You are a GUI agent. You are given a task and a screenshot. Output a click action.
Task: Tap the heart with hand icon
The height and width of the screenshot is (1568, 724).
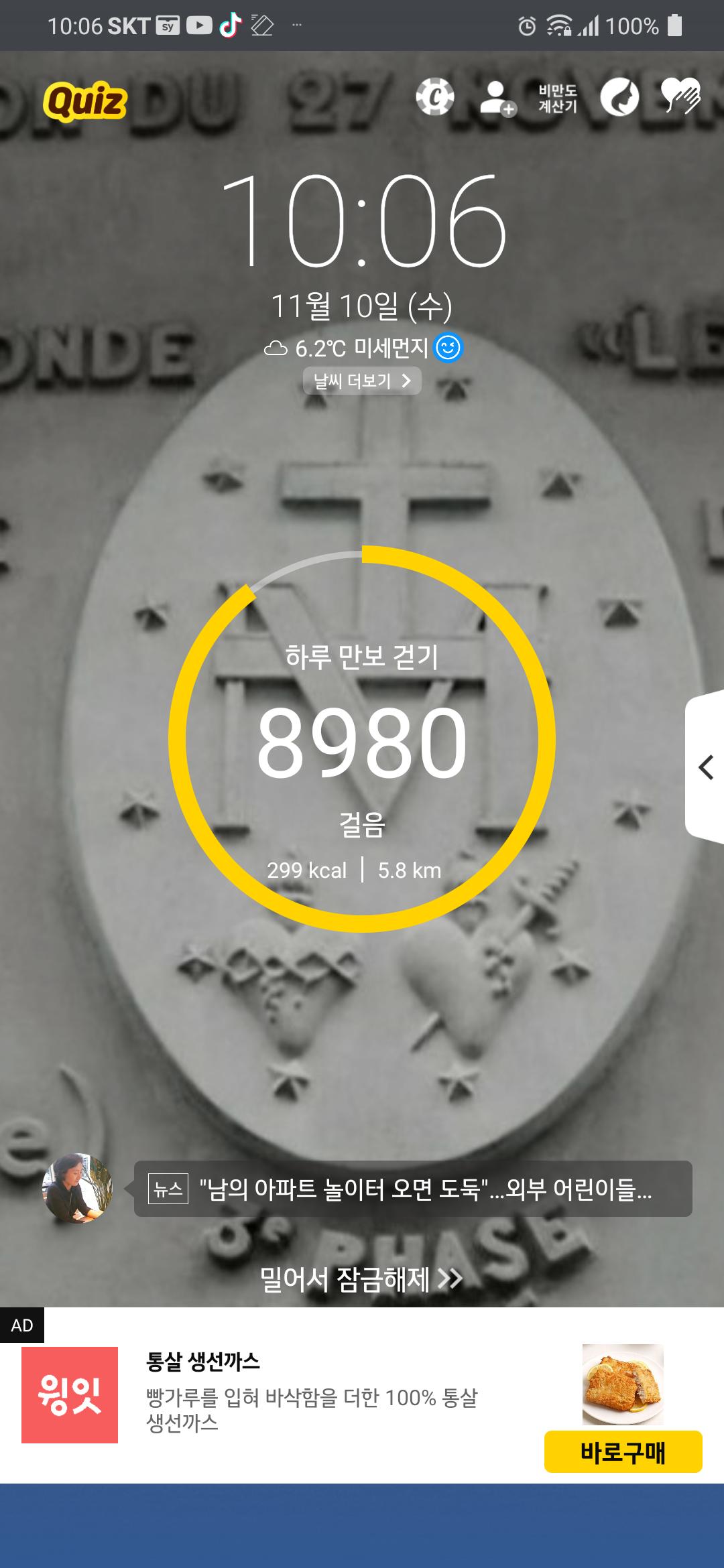(680, 96)
